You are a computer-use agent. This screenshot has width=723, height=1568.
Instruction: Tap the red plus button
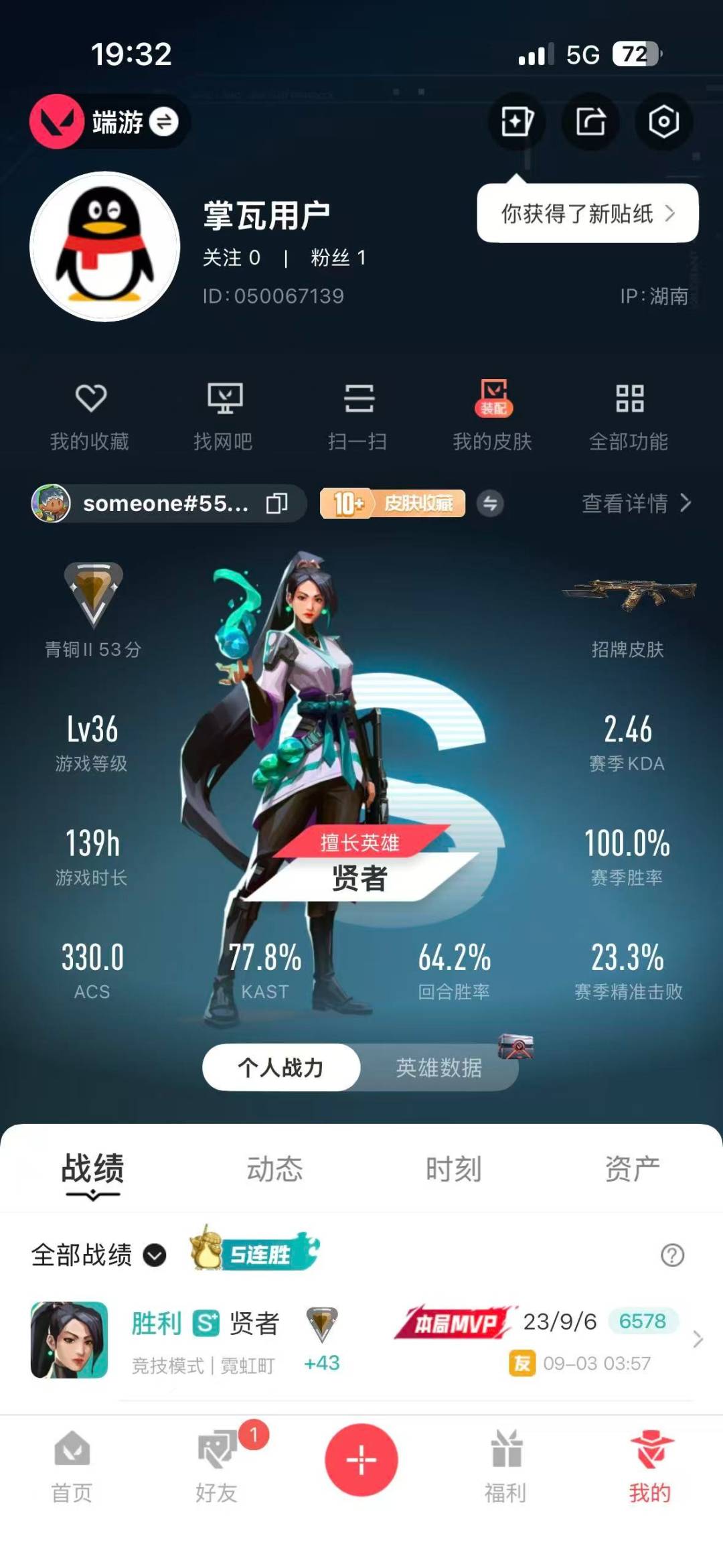click(361, 1459)
